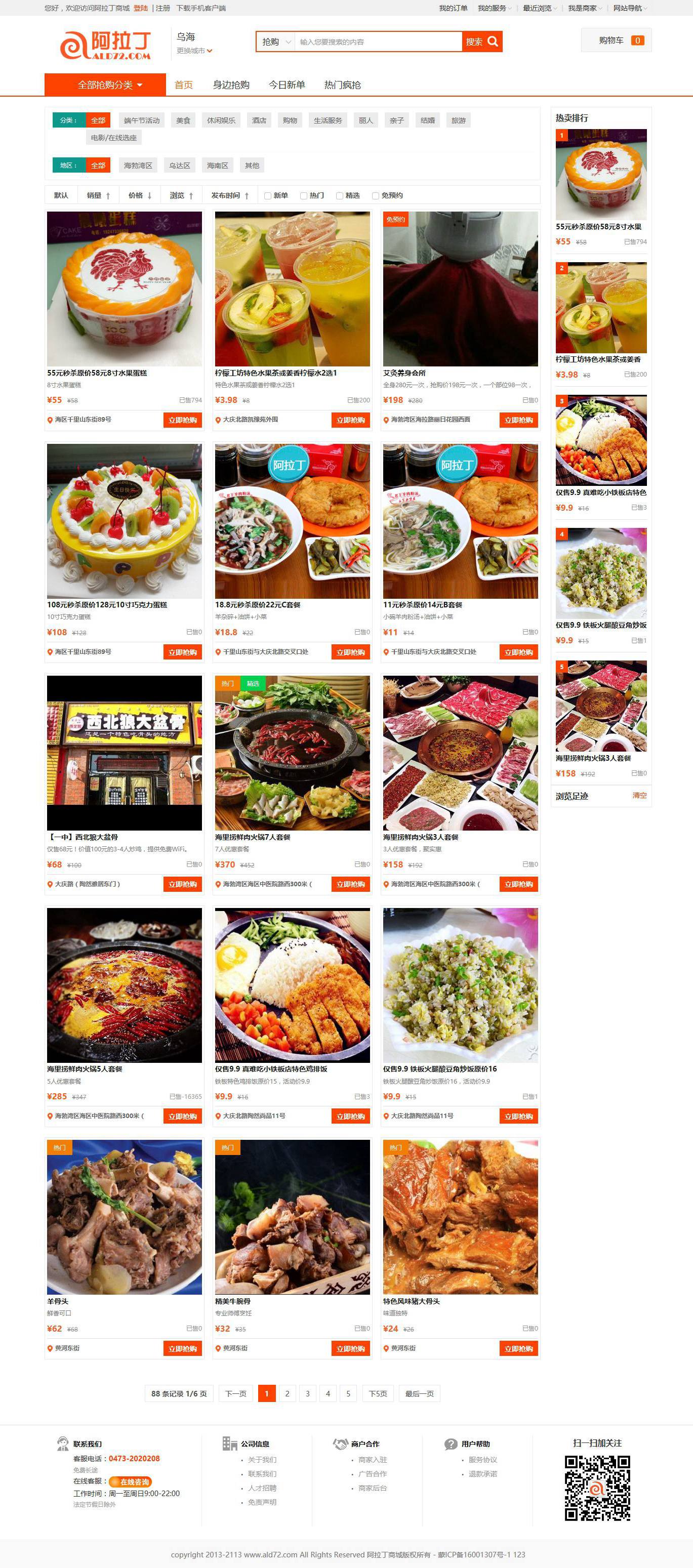The image size is (693, 1568).
Task: Tap 立即抢购 for the 羊骨头 deal
Action: pyautogui.click(x=183, y=1348)
